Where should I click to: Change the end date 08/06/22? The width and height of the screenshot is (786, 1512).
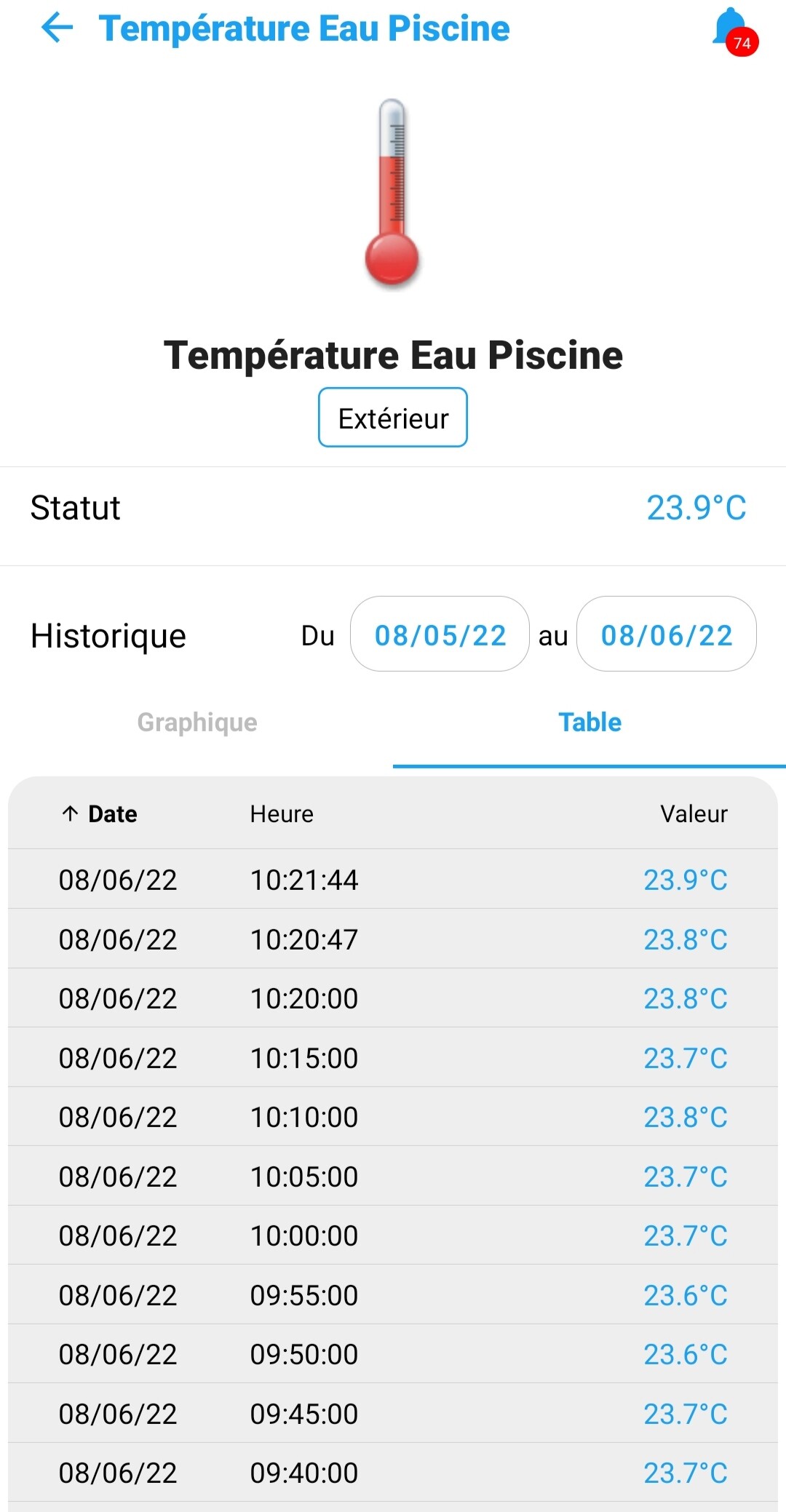666,634
